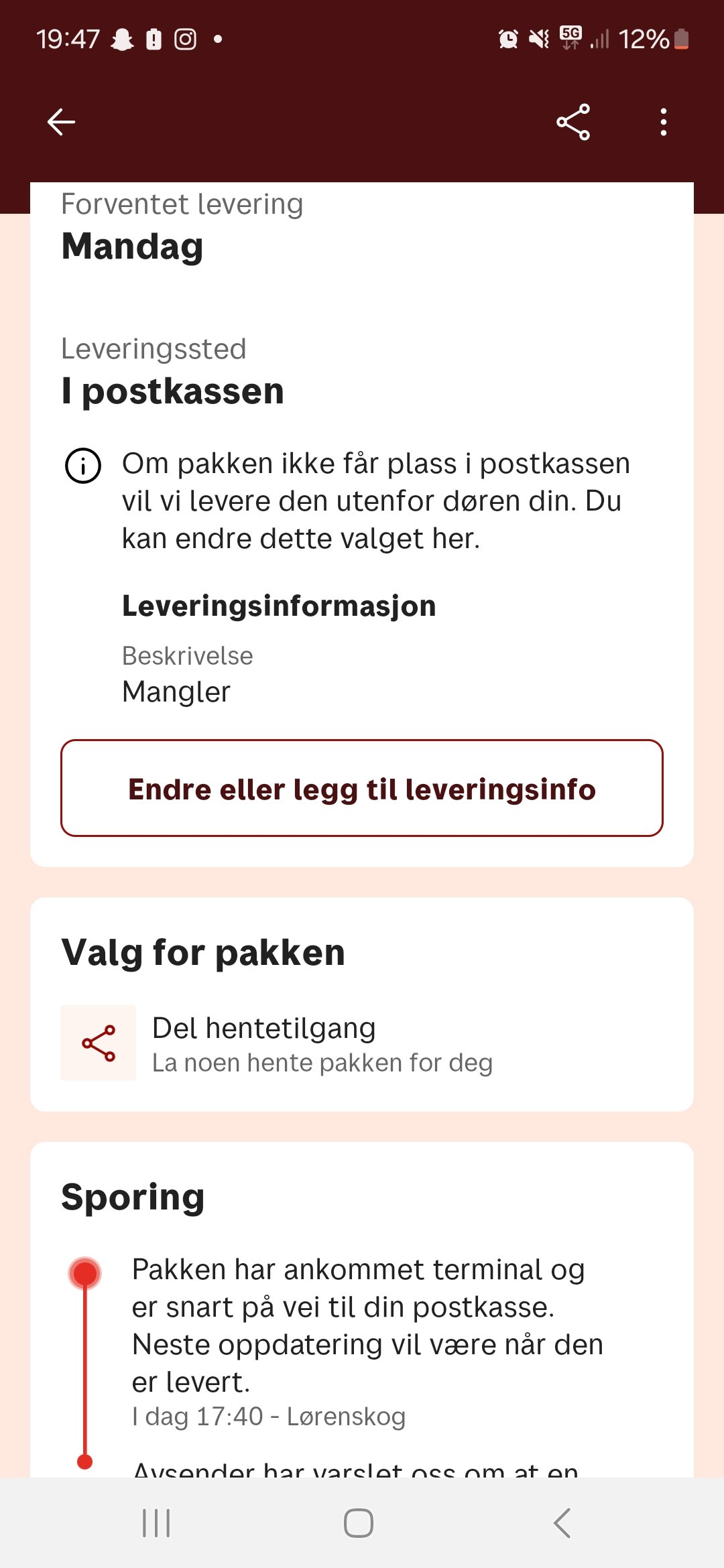Screen dimensions: 724x1568
Task: Open Del hentetilgang option
Action: (x=322, y=1043)
